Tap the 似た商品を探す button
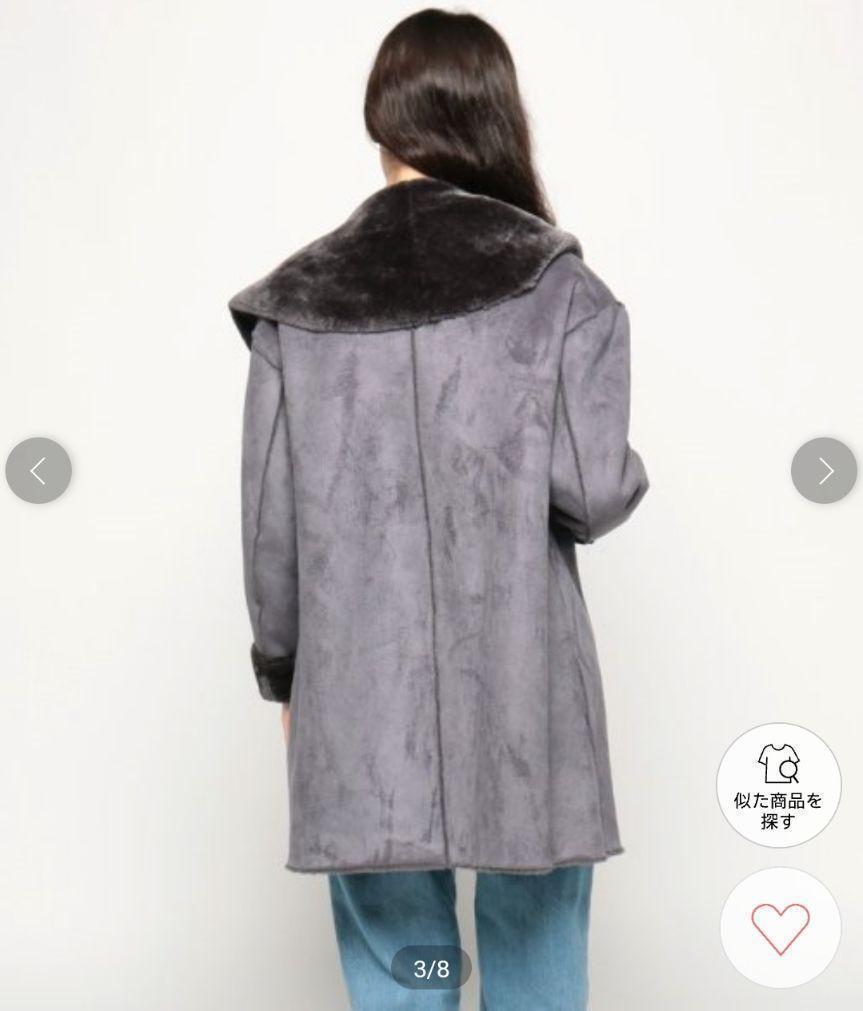This screenshot has width=863, height=1011. pos(778,786)
